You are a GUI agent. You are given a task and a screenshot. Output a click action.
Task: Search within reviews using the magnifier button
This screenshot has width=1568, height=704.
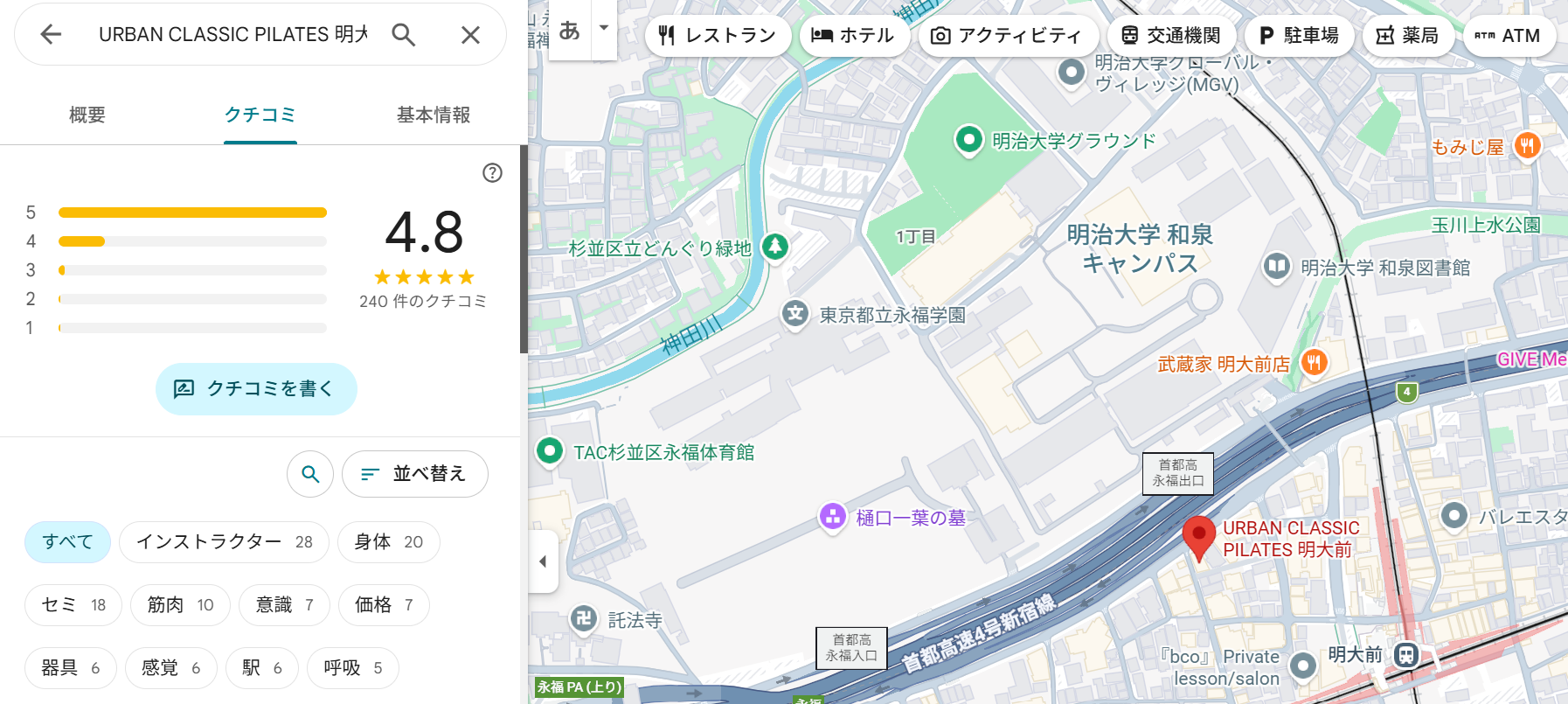310,474
